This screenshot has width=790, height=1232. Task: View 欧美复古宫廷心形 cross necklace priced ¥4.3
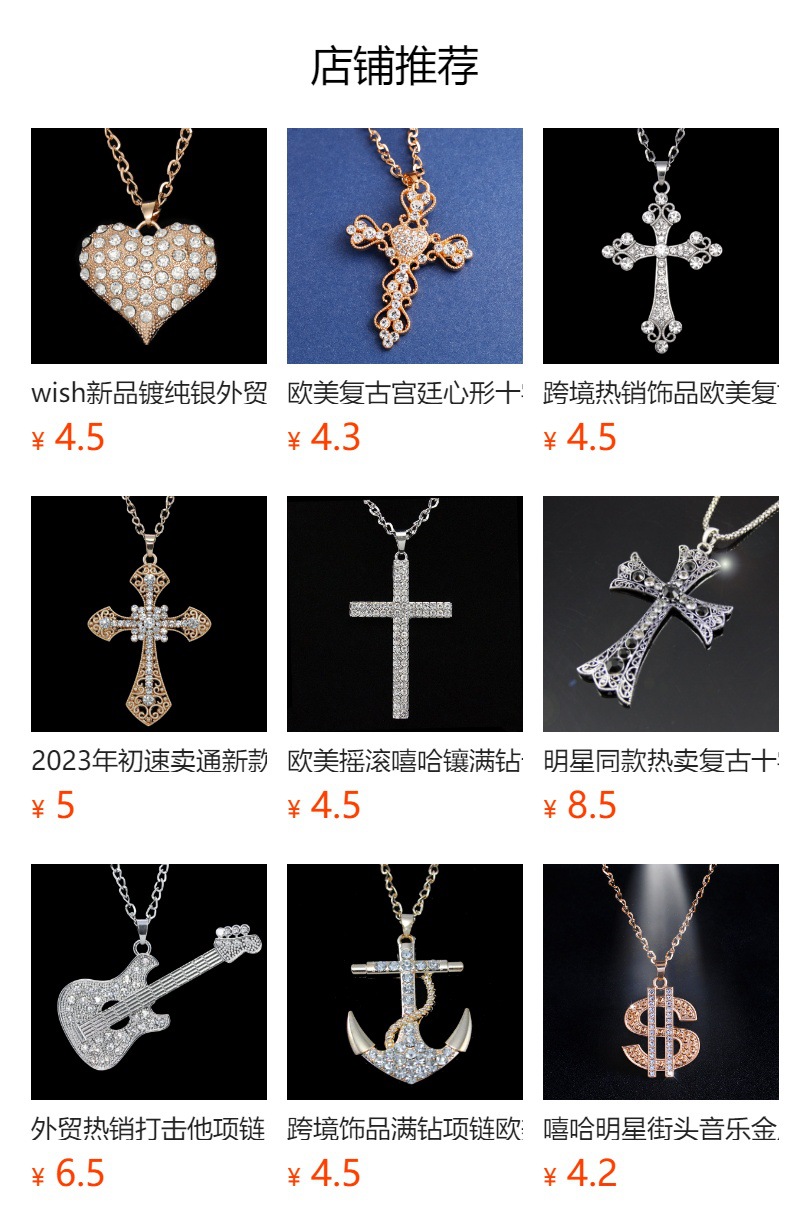(x=405, y=246)
